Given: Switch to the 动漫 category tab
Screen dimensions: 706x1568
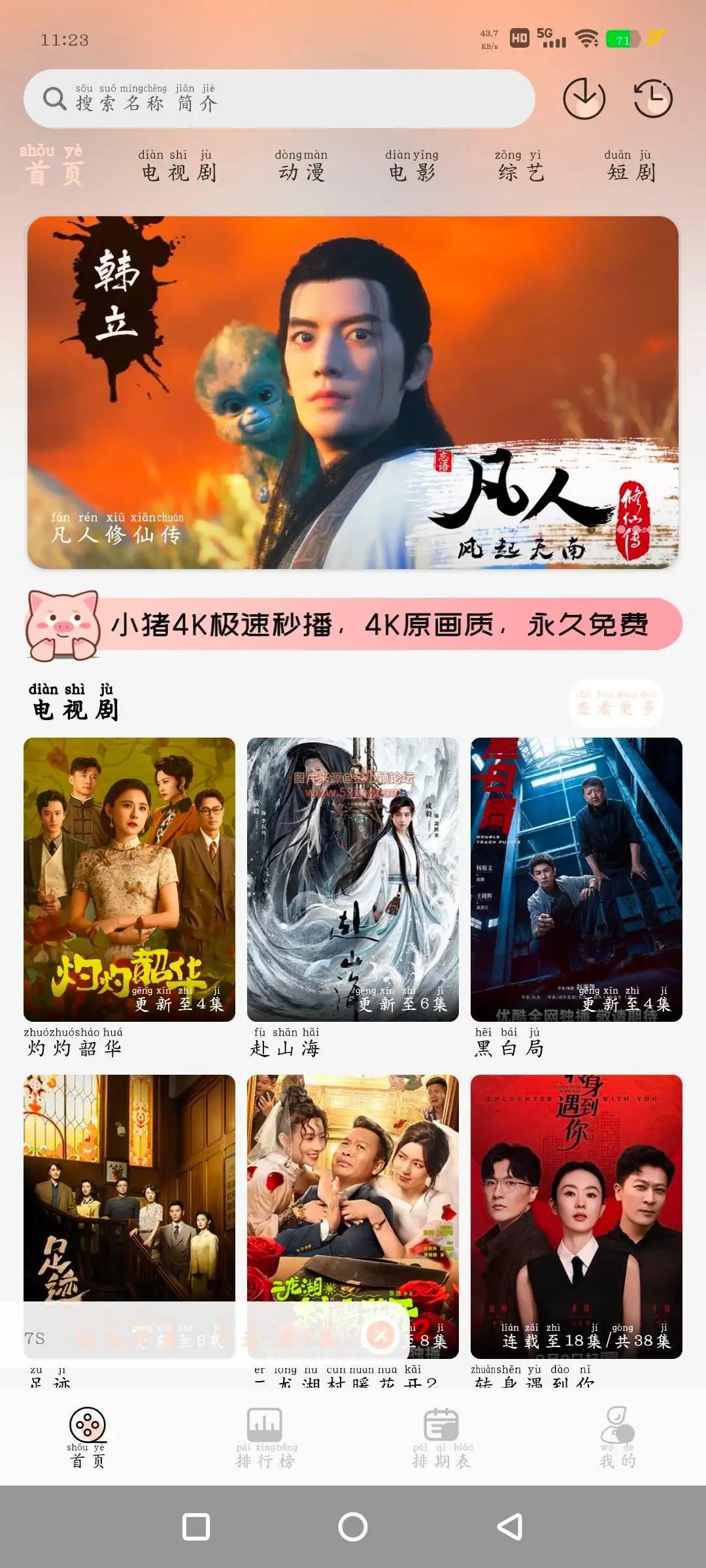Looking at the screenshot, I should tap(303, 171).
